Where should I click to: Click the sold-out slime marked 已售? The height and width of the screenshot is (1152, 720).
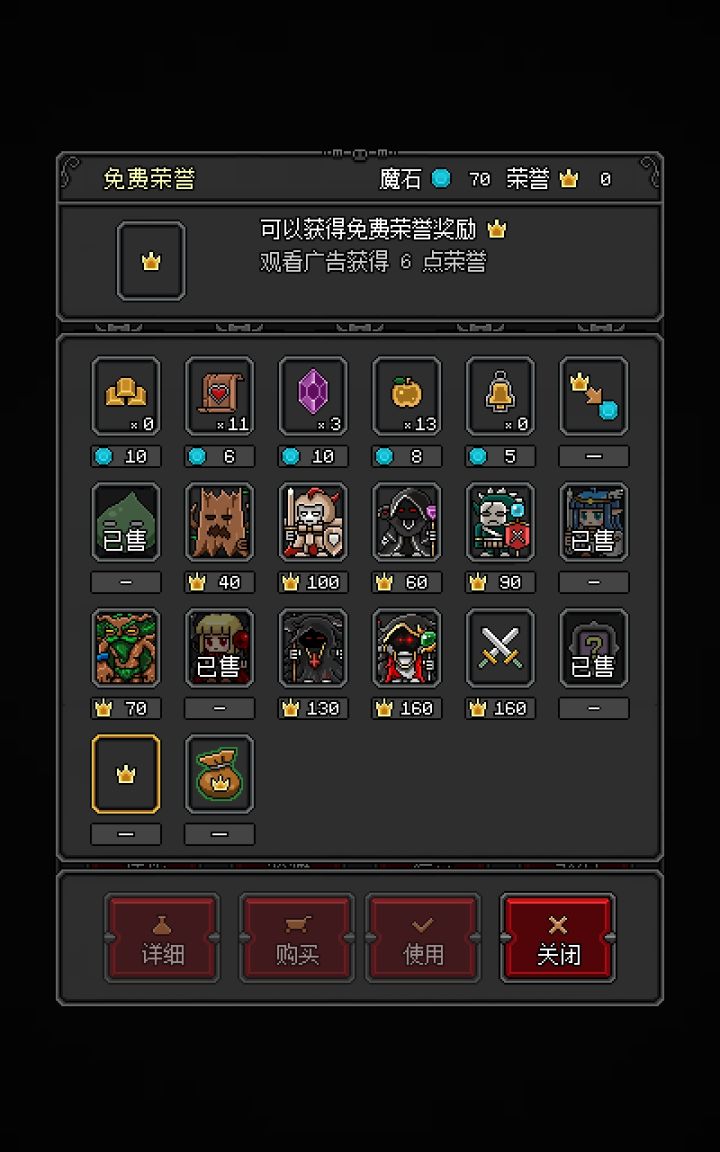(x=126, y=521)
